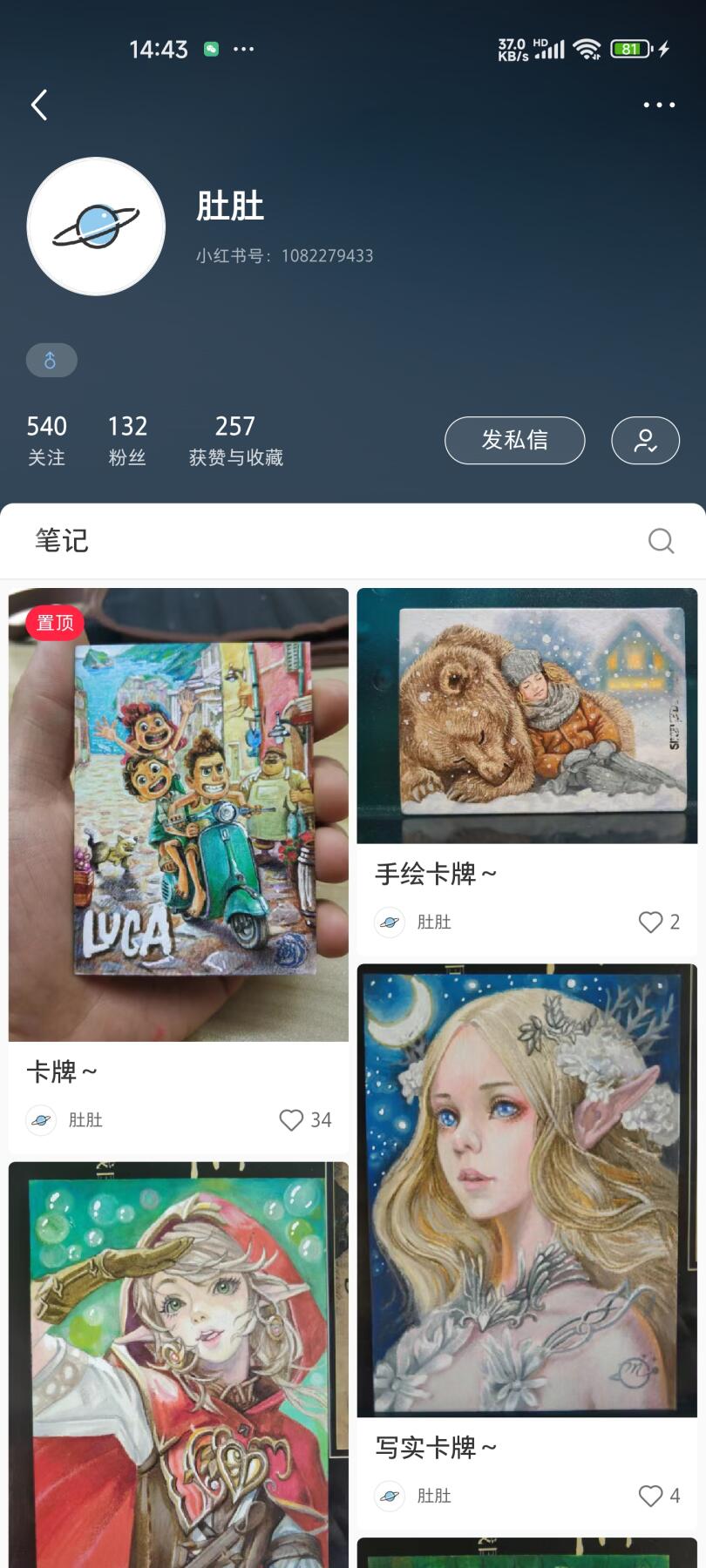Tap the 发私信 button

[x=514, y=440]
